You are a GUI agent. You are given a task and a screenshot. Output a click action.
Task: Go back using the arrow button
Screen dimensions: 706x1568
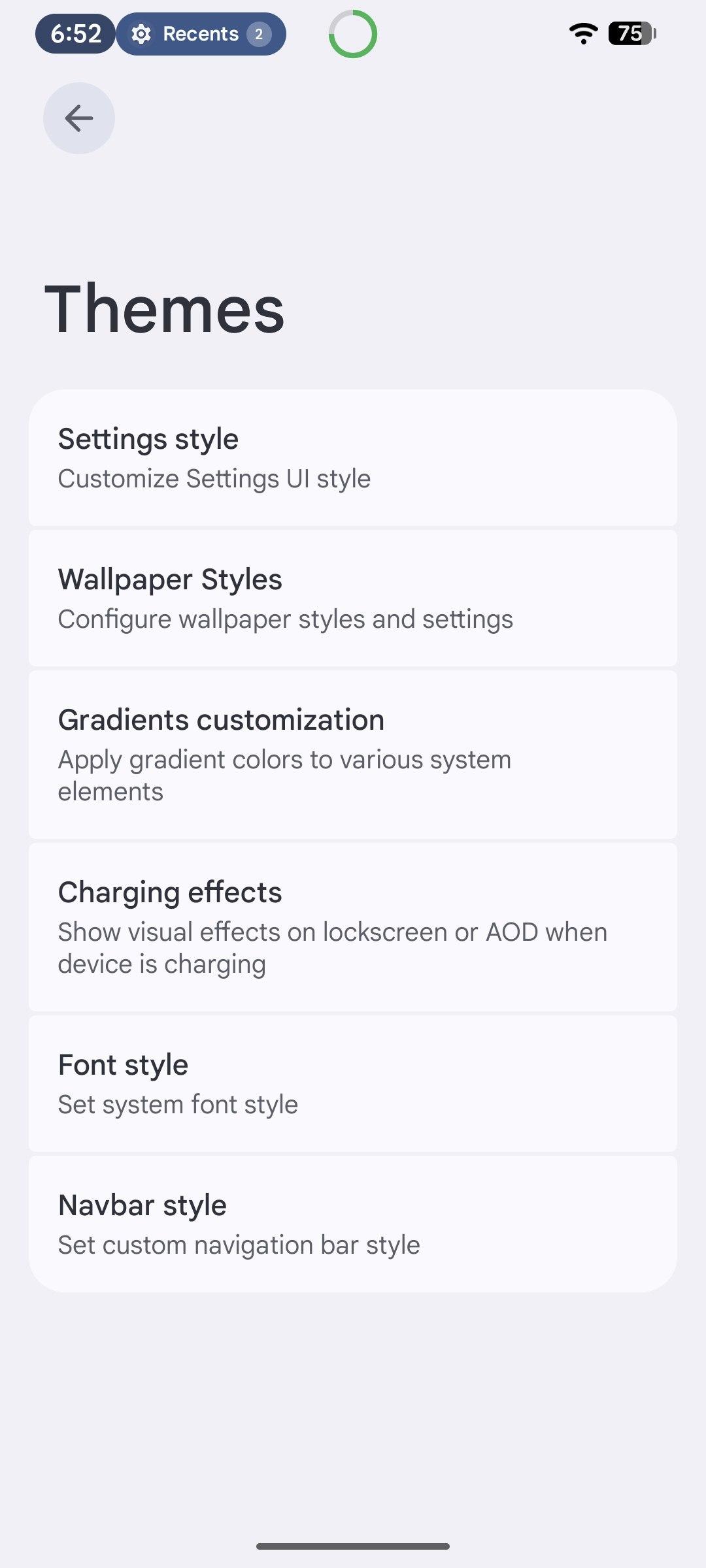pyautogui.click(x=79, y=118)
